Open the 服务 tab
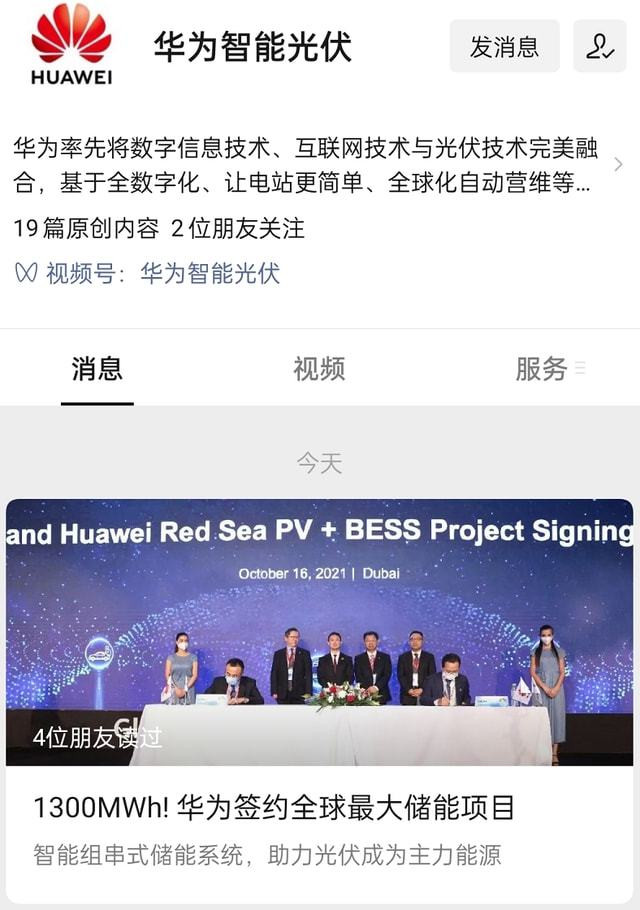Viewport: 640px width, 910px height. coord(543,369)
